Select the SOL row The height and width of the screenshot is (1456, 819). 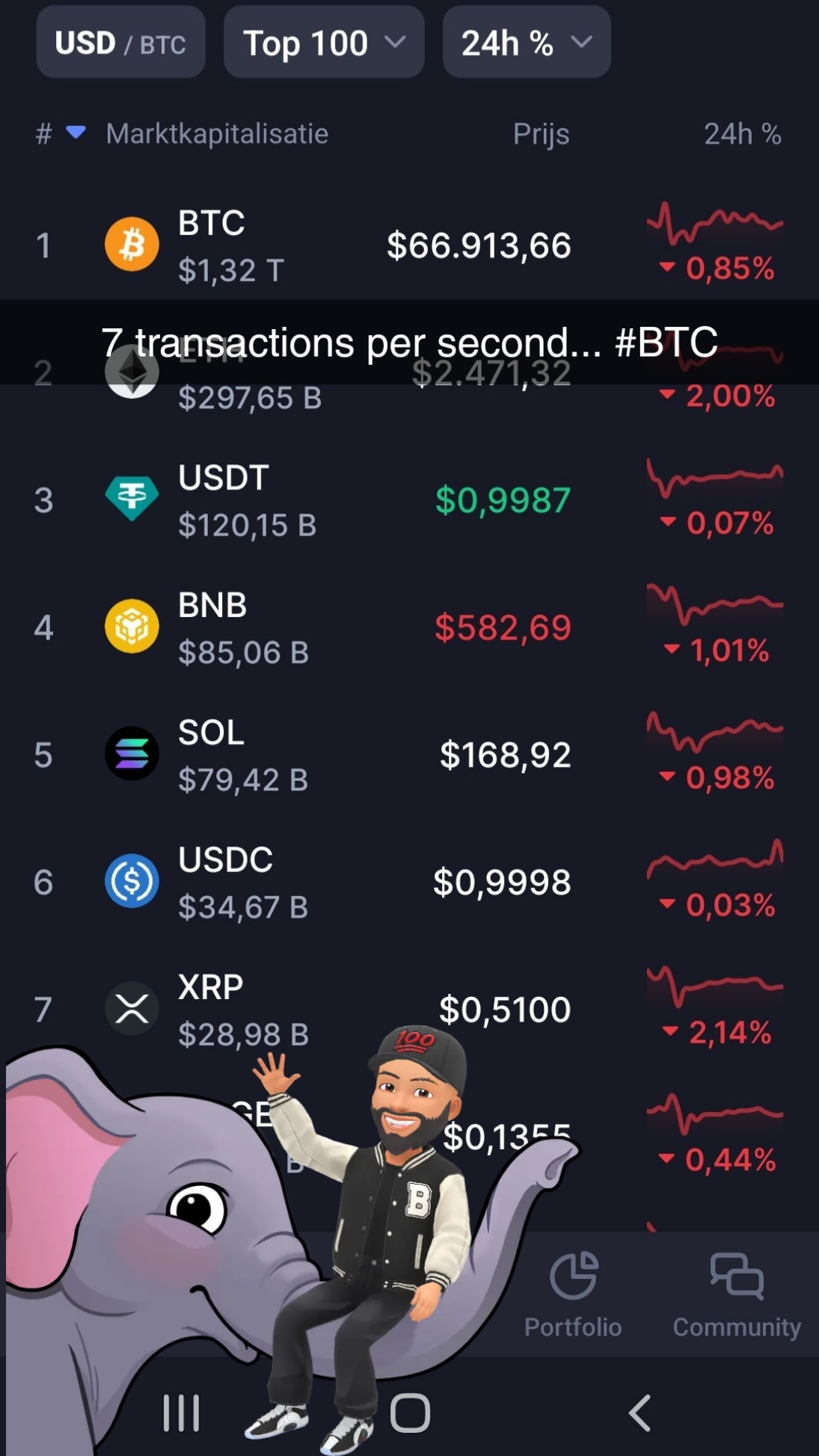coord(409,755)
